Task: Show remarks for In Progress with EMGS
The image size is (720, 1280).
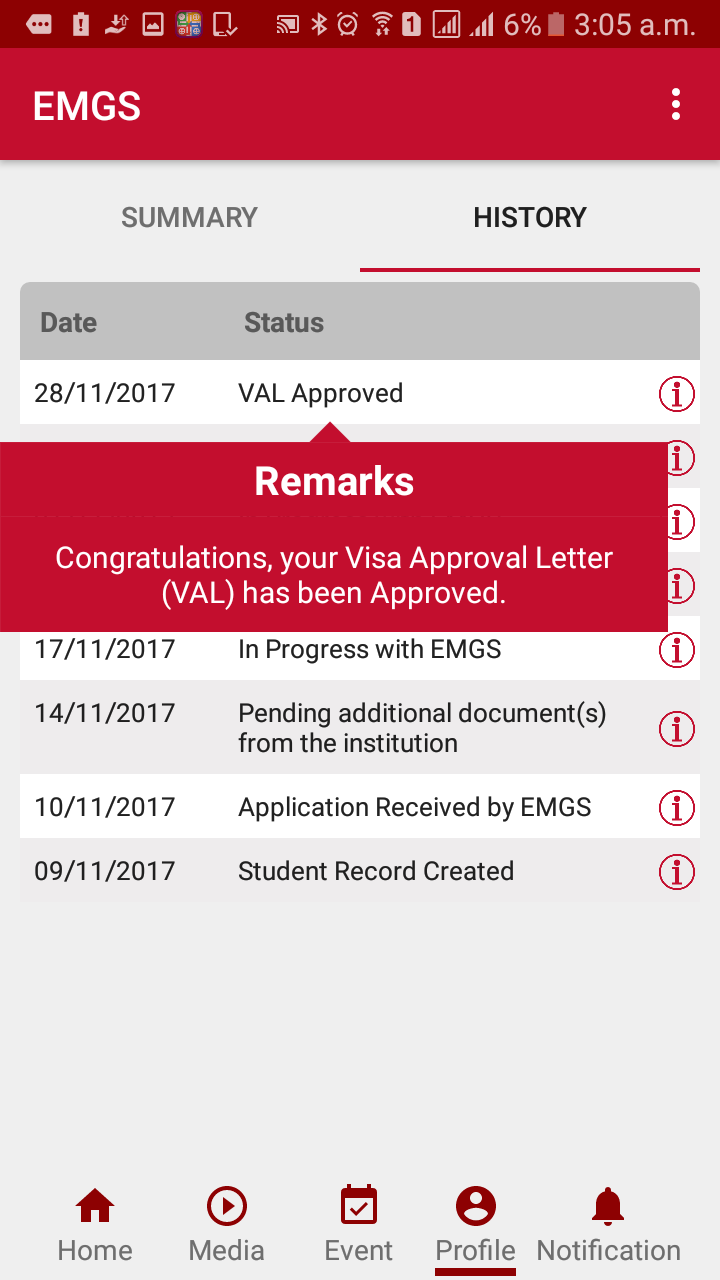Action: click(x=677, y=650)
